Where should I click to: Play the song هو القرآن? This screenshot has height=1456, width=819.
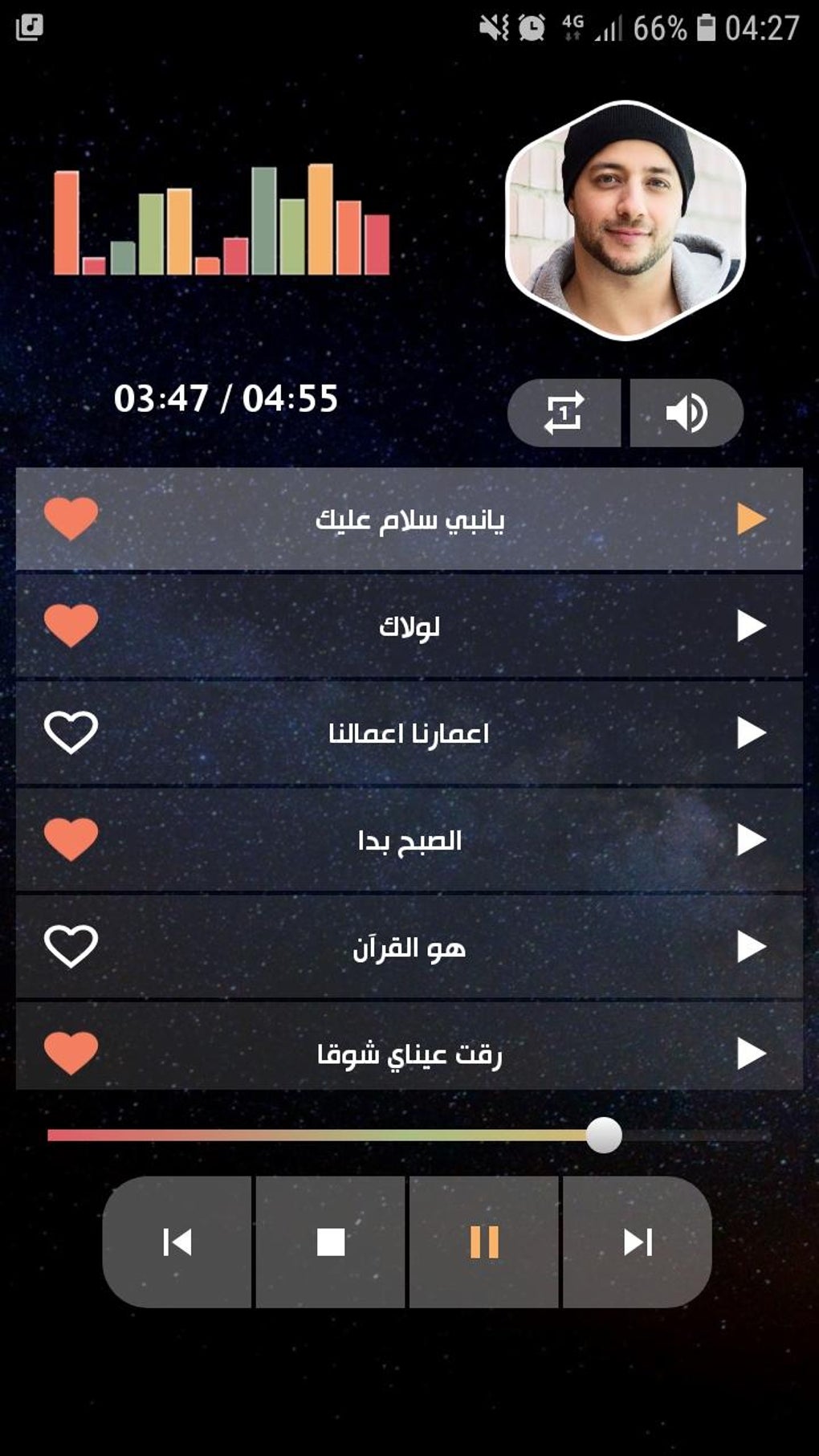[x=751, y=947]
